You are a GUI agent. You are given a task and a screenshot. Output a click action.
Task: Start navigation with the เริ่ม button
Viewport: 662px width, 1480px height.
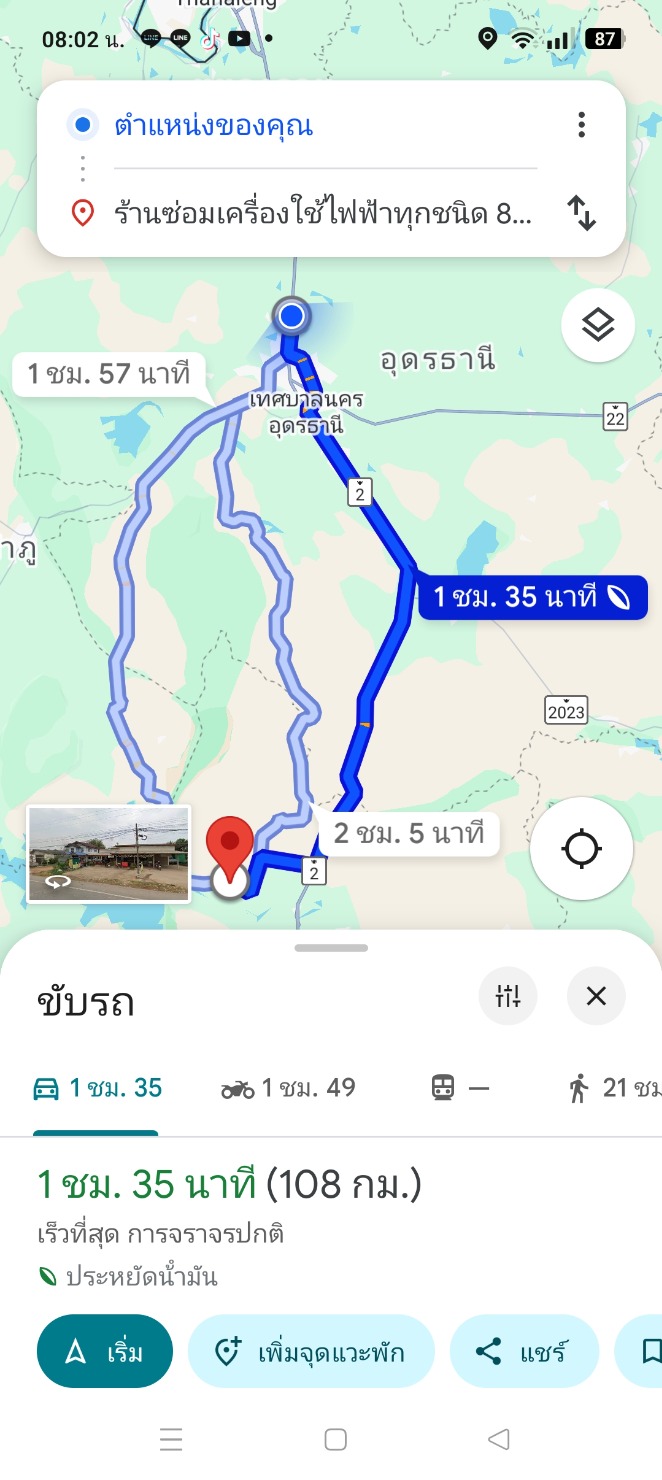(x=105, y=1352)
